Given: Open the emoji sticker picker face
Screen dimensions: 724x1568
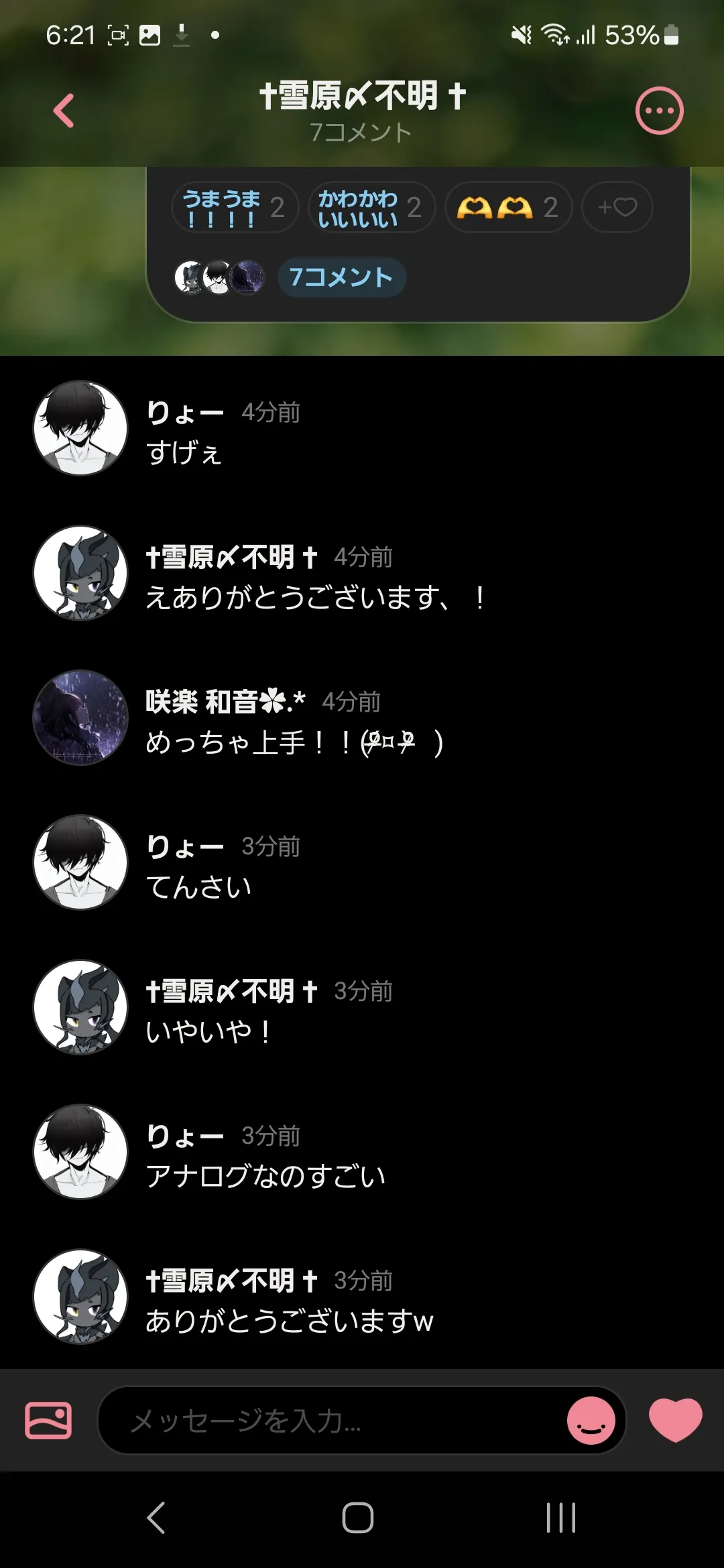Looking at the screenshot, I should pos(591,1420).
